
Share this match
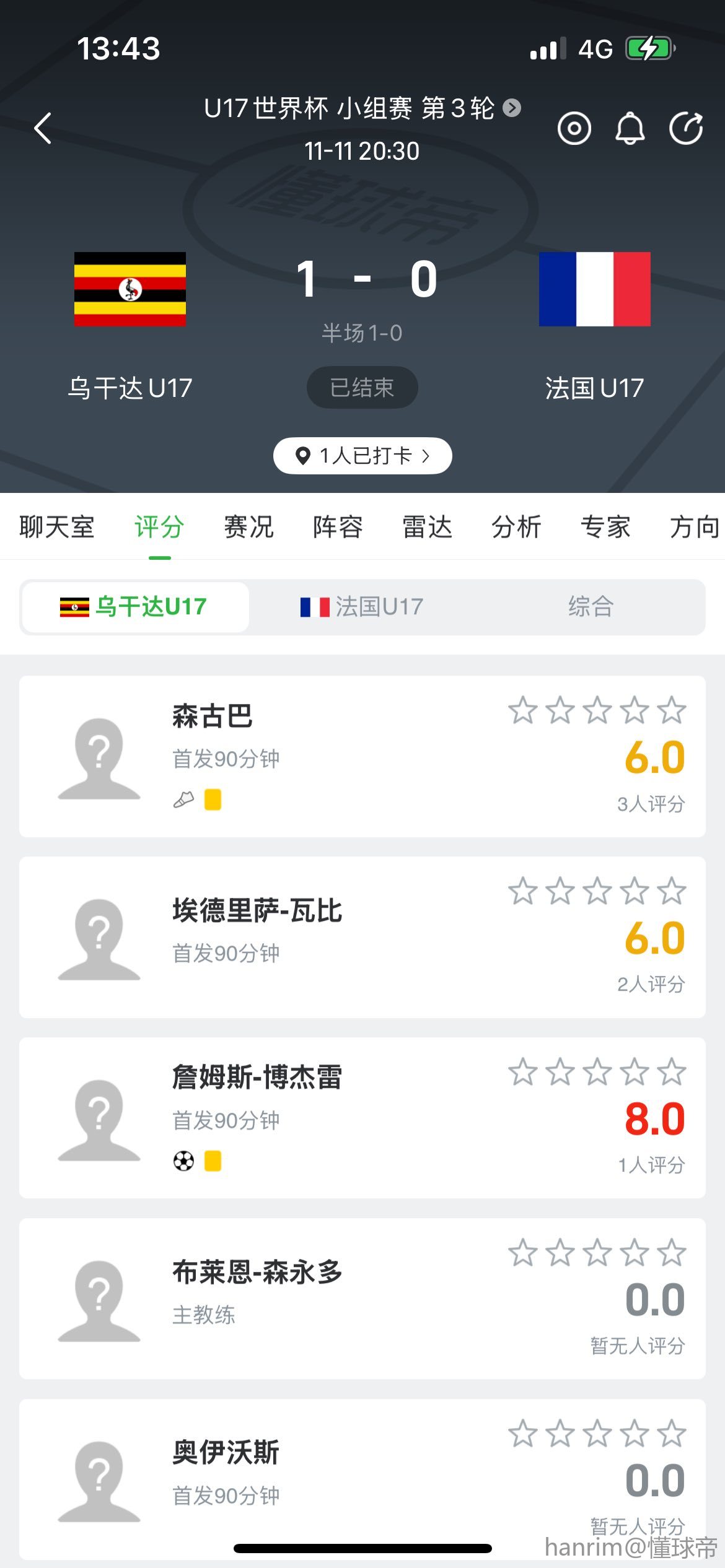(686, 129)
